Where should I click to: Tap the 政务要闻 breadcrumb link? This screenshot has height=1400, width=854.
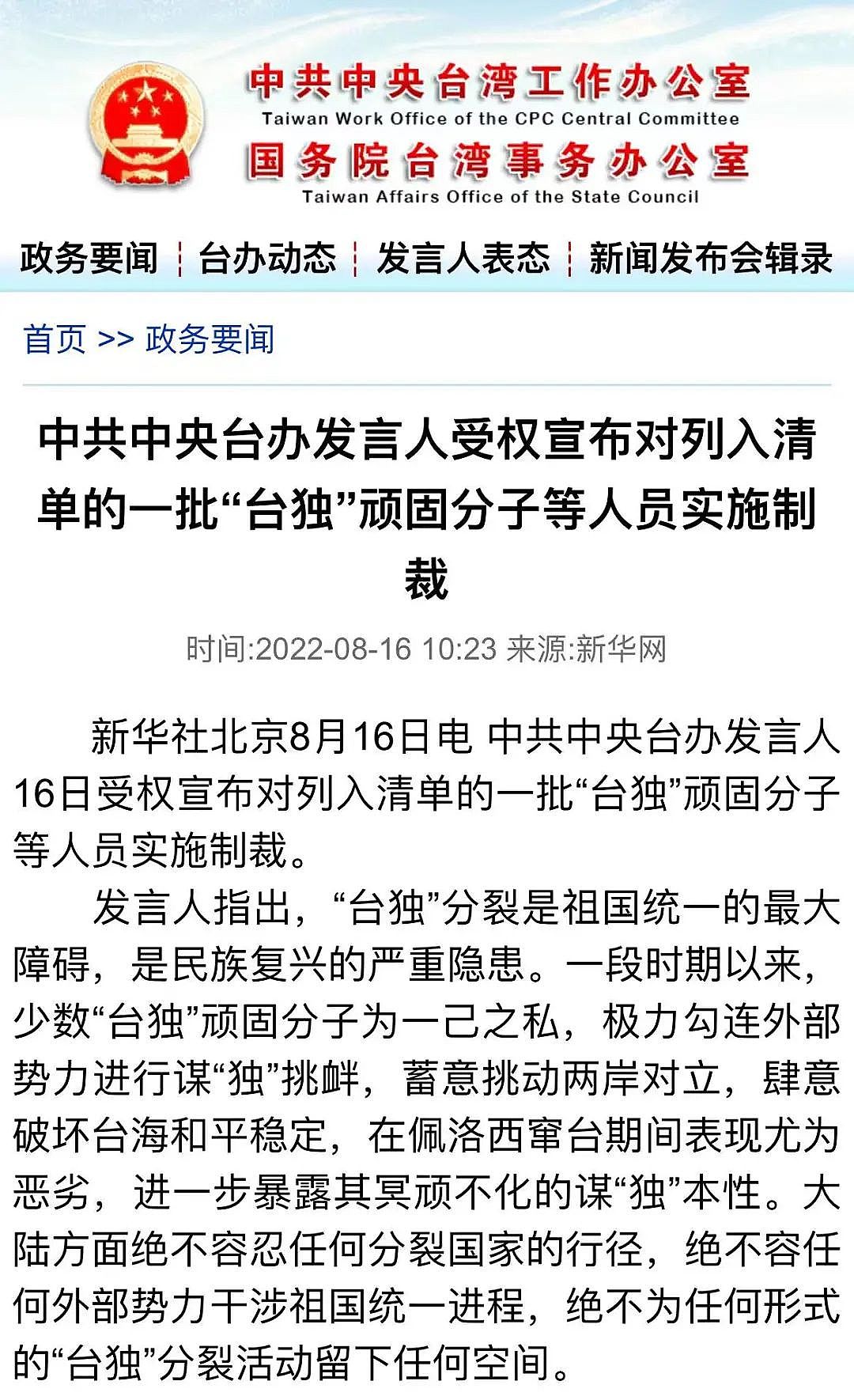[x=210, y=340]
